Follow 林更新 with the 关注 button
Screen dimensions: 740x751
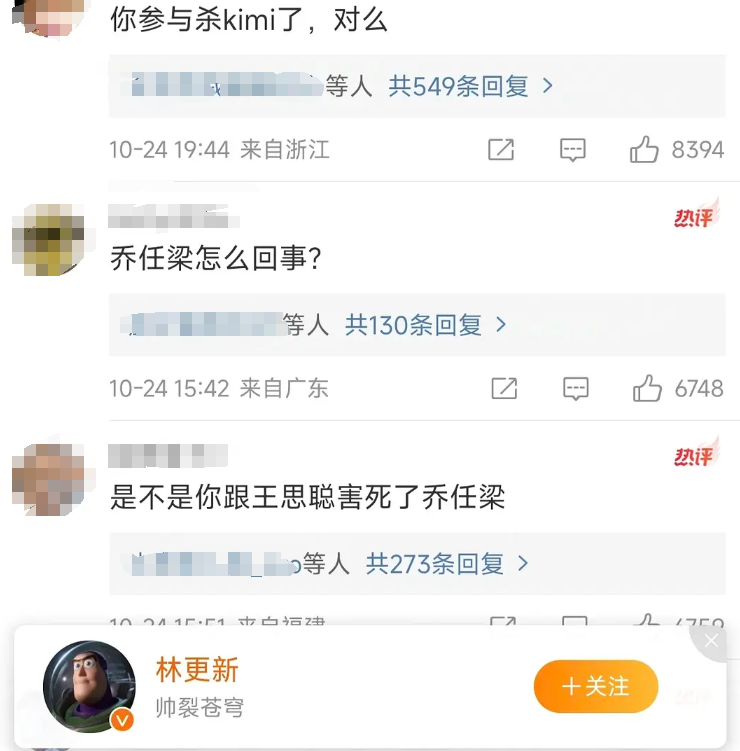596,686
